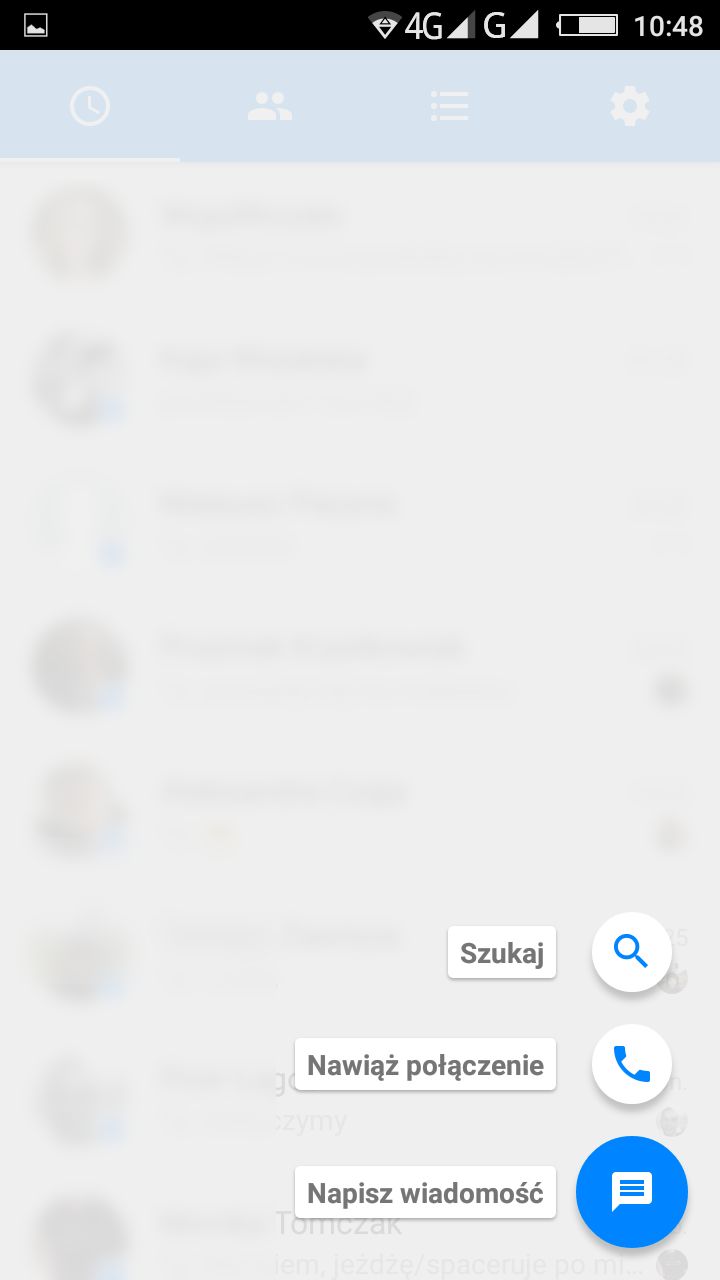The image size is (720, 1280).
Task: Write a new message with Napisz wiadomość
Action: (x=631, y=1192)
